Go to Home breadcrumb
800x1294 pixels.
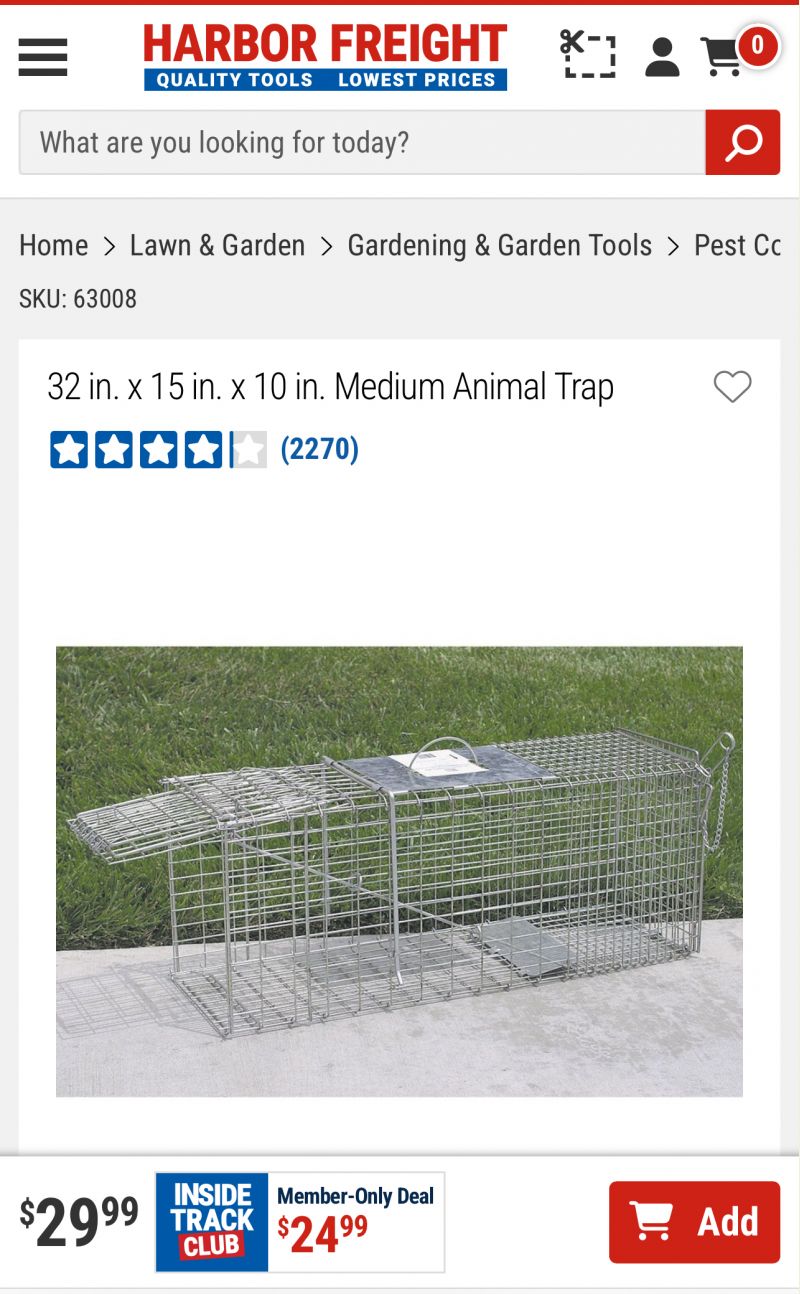54,245
